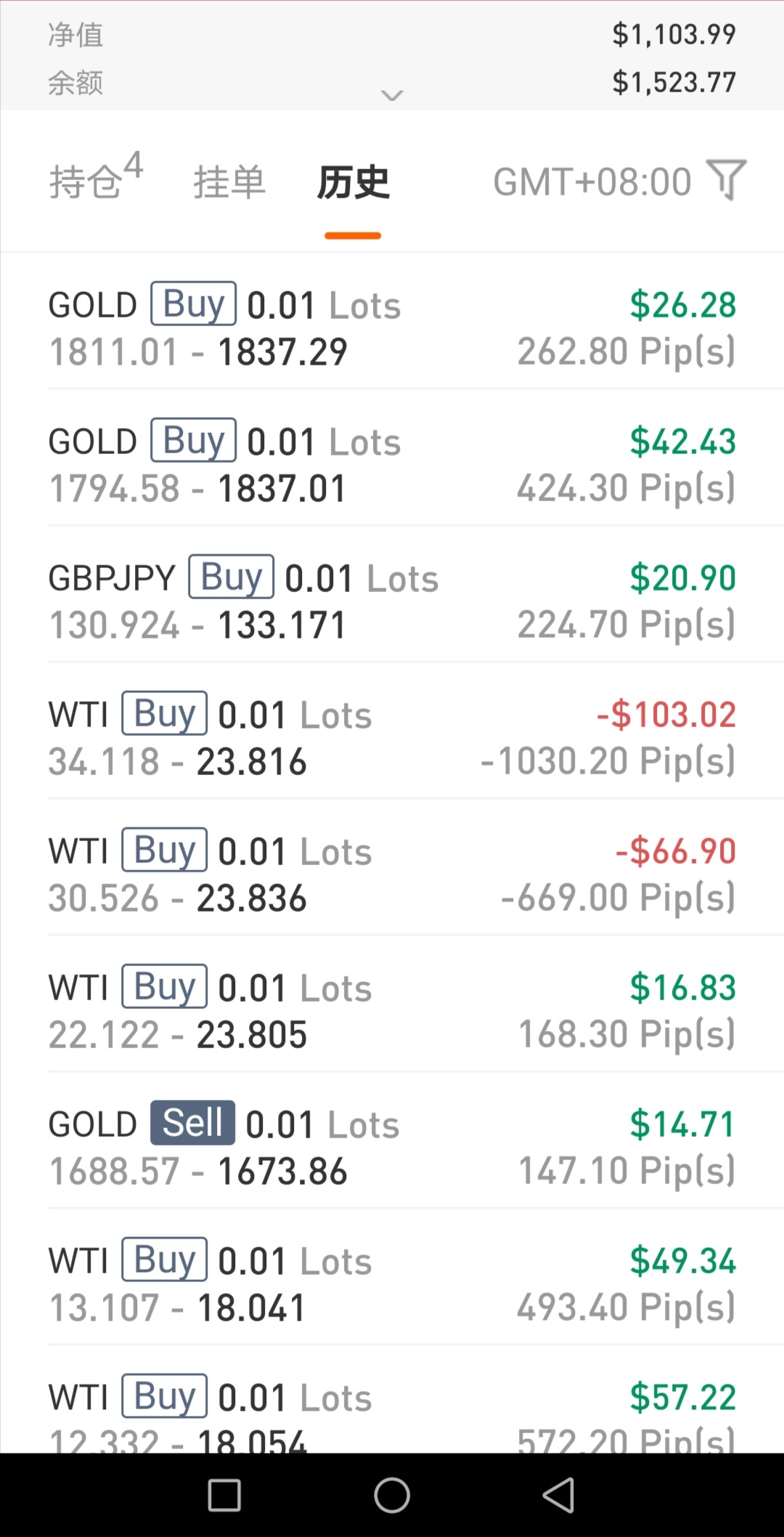Open GOLD Buy trade with $42.43 profit
The width and height of the screenshot is (784, 1537).
tap(392, 458)
